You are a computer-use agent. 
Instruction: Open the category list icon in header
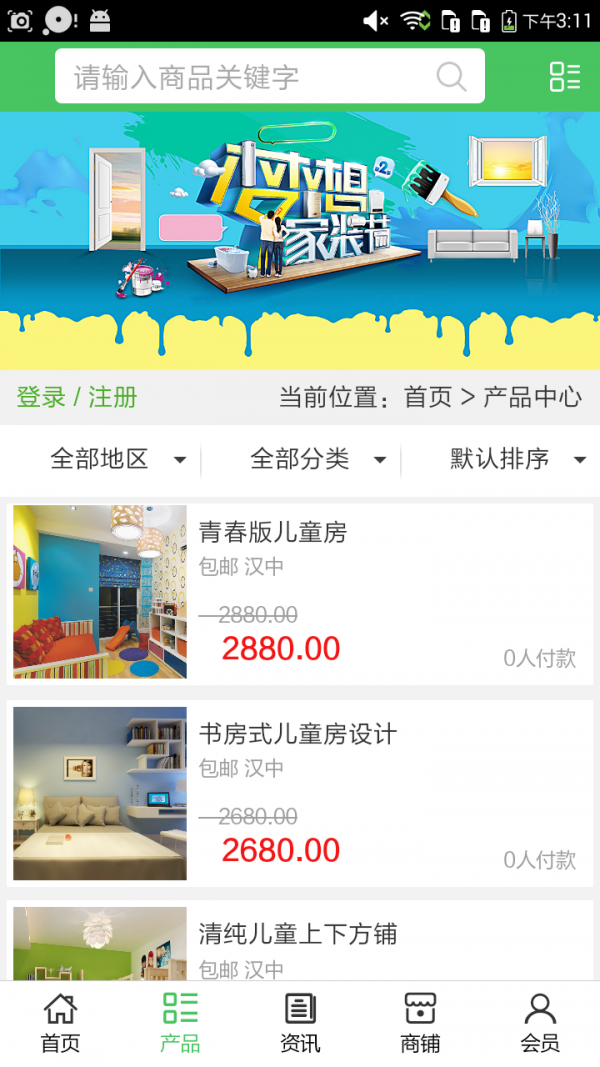pos(565,76)
